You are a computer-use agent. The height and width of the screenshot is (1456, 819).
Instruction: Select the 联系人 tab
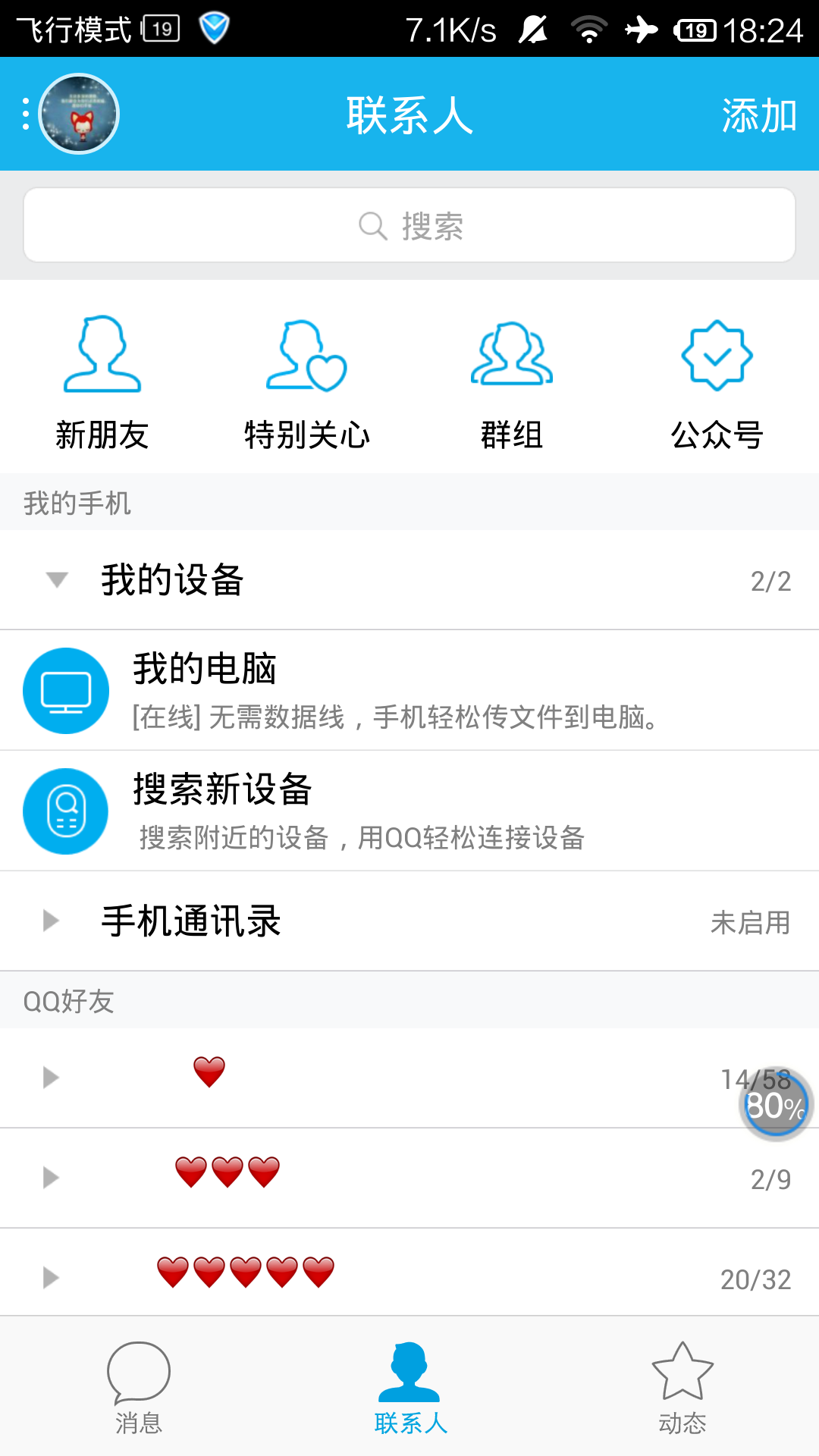409,1388
